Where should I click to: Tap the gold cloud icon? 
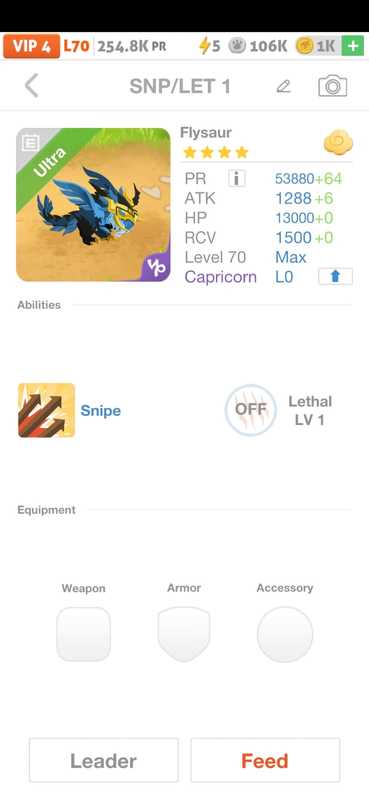pyautogui.click(x=338, y=142)
